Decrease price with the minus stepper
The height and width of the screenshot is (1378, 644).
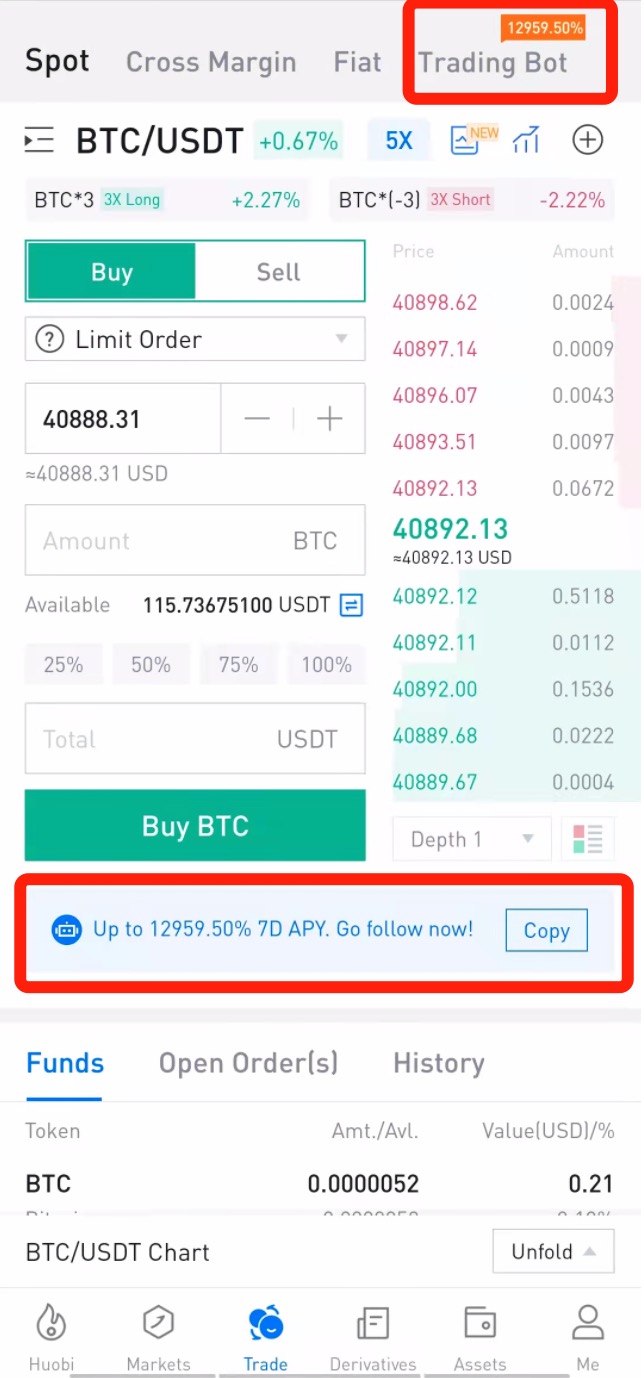click(257, 419)
